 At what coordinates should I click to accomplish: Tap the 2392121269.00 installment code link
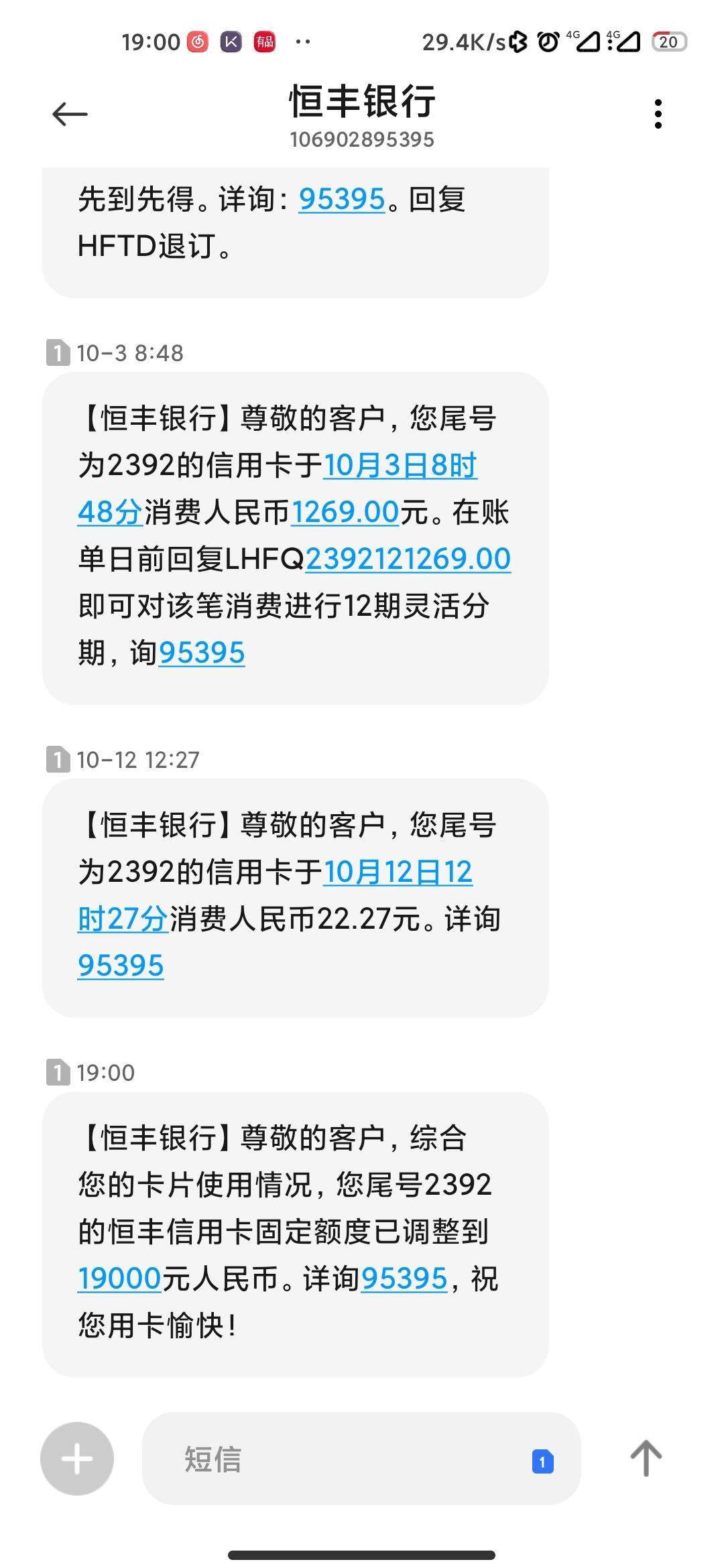coord(408,560)
